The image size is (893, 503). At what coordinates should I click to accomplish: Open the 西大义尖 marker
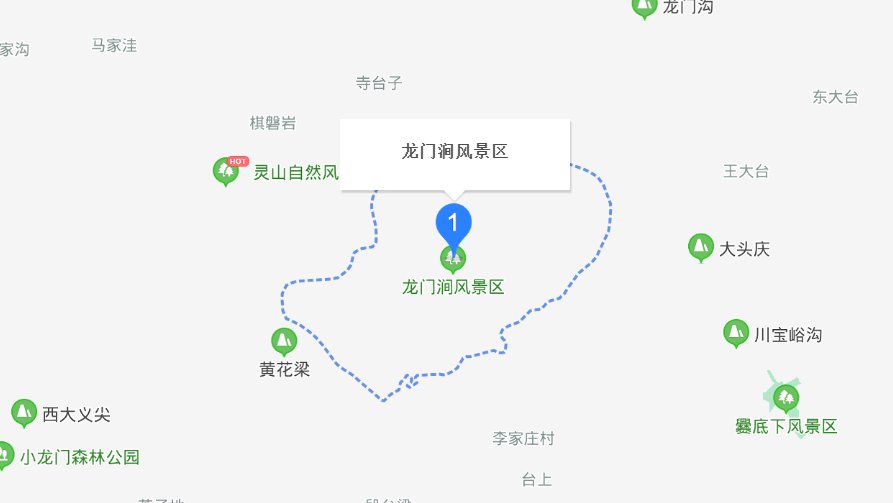(24, 412)
